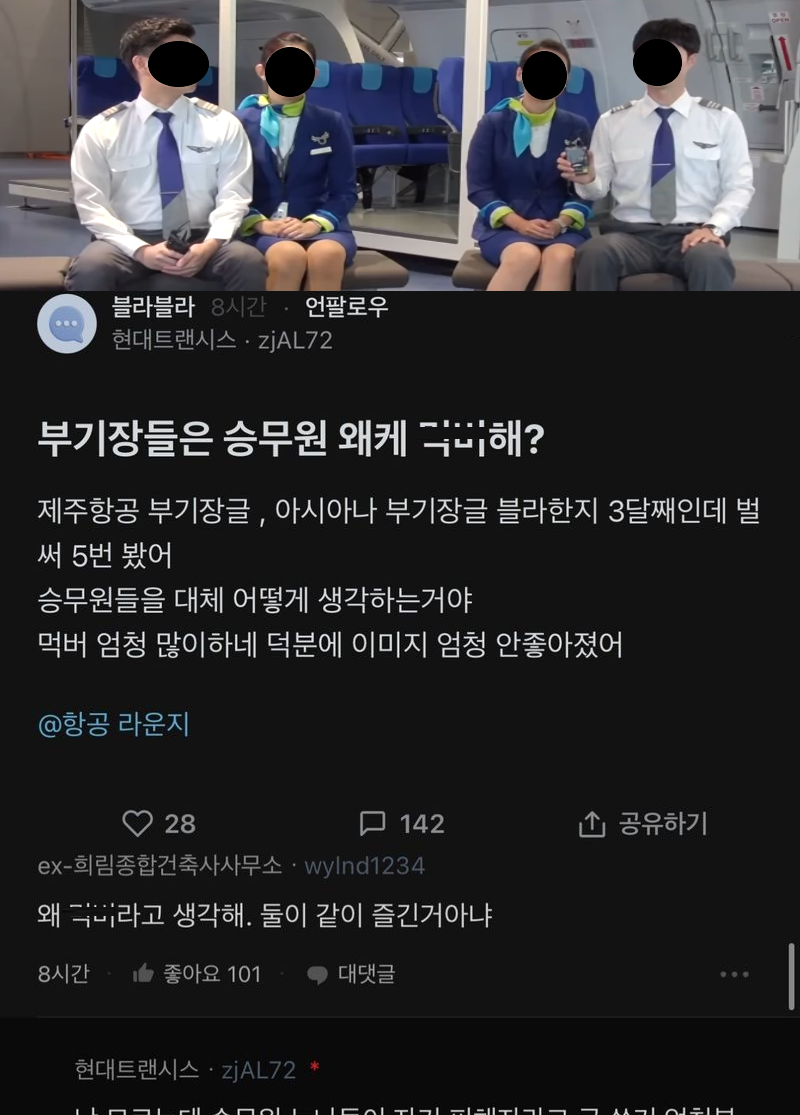800x1115 pixels.
Task: Open the 블라블라 author profile avatar
Action: [67, 324]
